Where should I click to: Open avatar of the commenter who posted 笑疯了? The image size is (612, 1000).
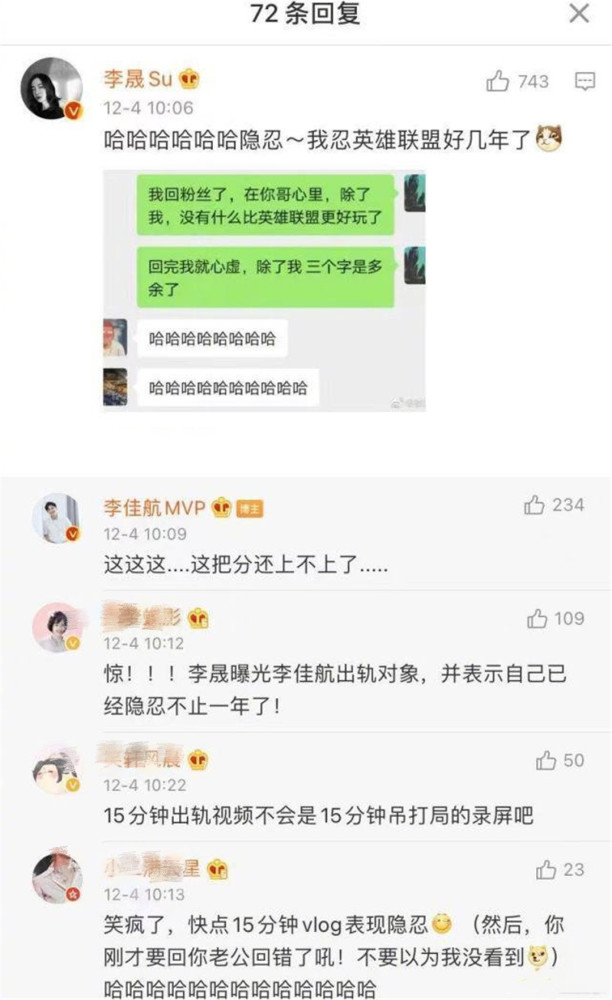[x=56, y=877]
